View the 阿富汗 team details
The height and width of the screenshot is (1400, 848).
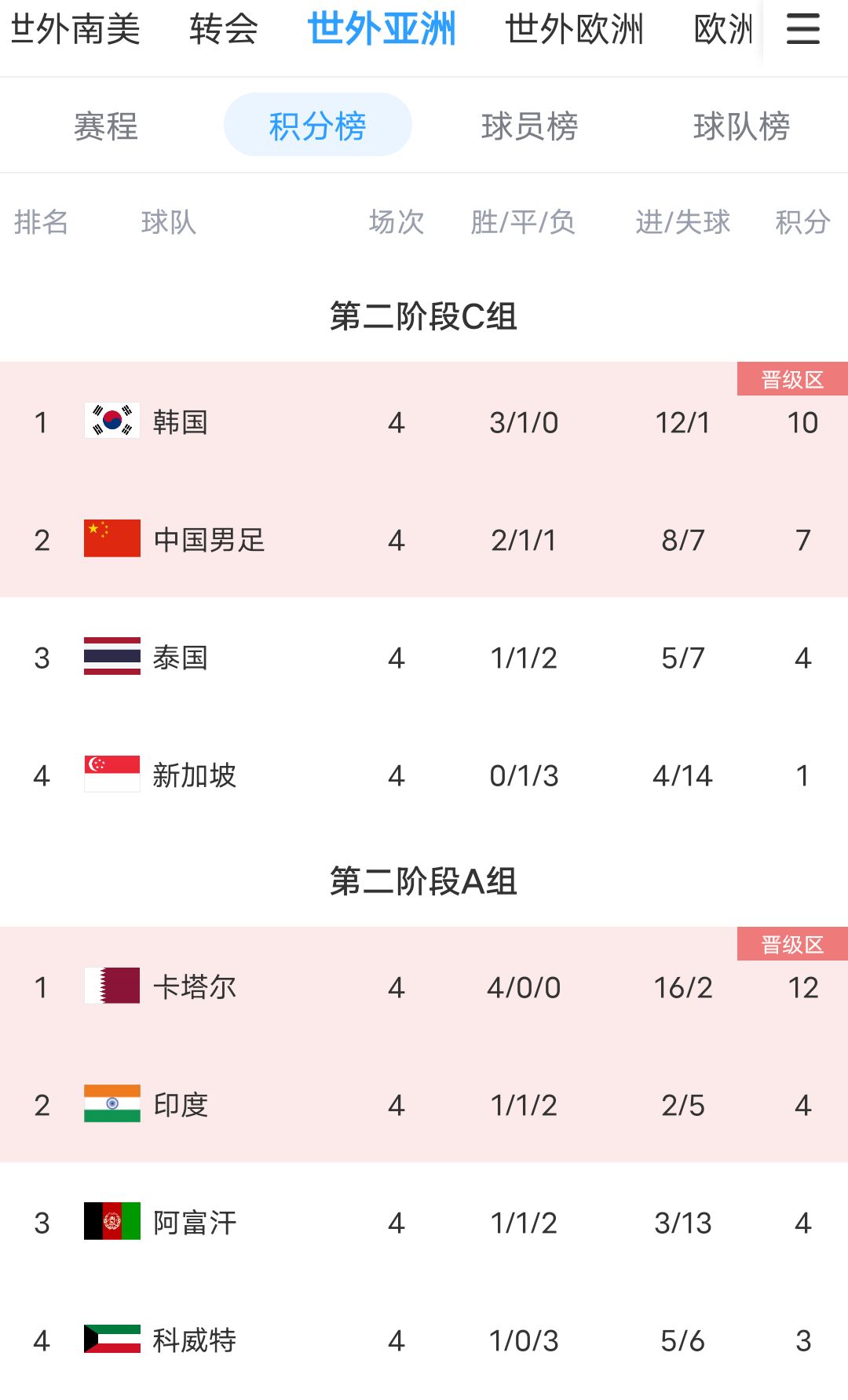click(x=194, y=1223)
